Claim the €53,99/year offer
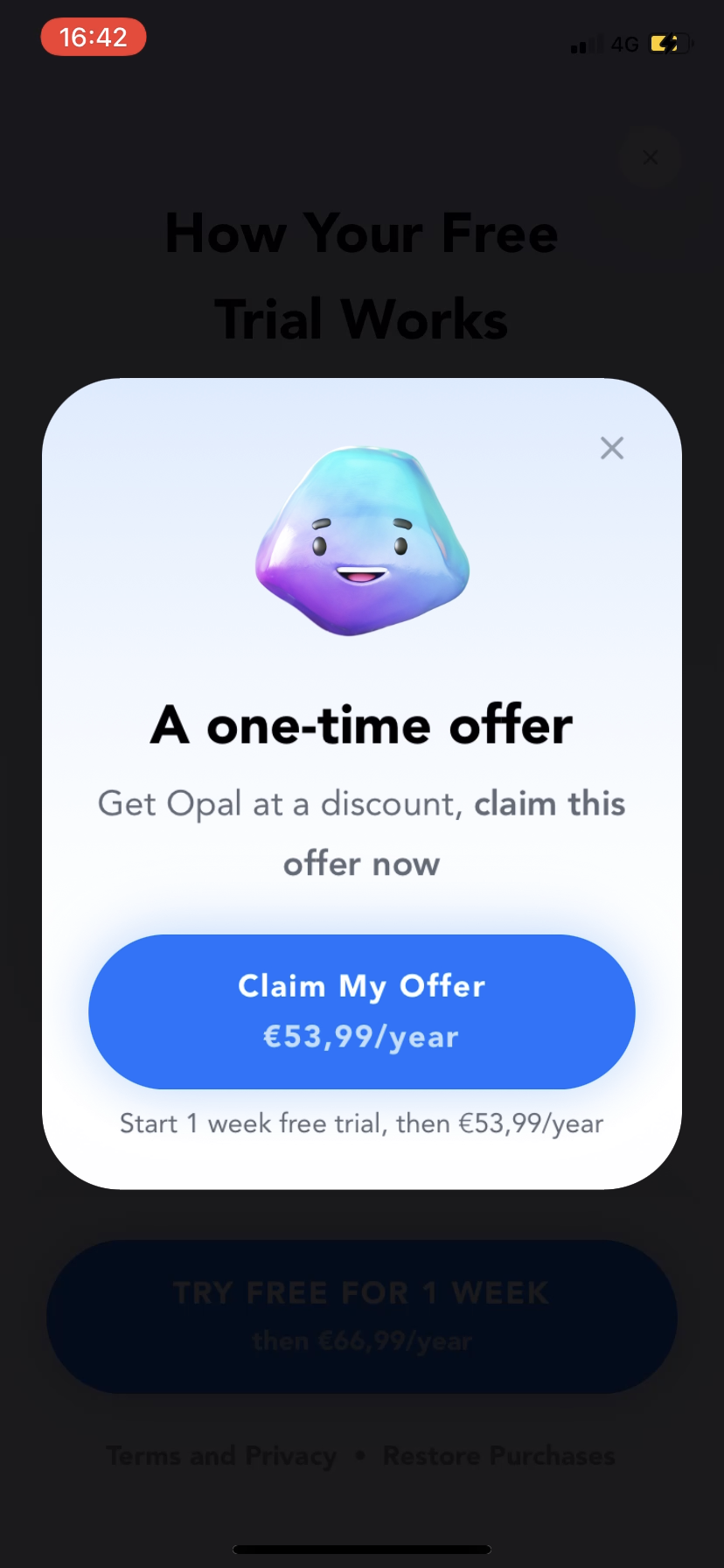 [x=361, y=1011]
